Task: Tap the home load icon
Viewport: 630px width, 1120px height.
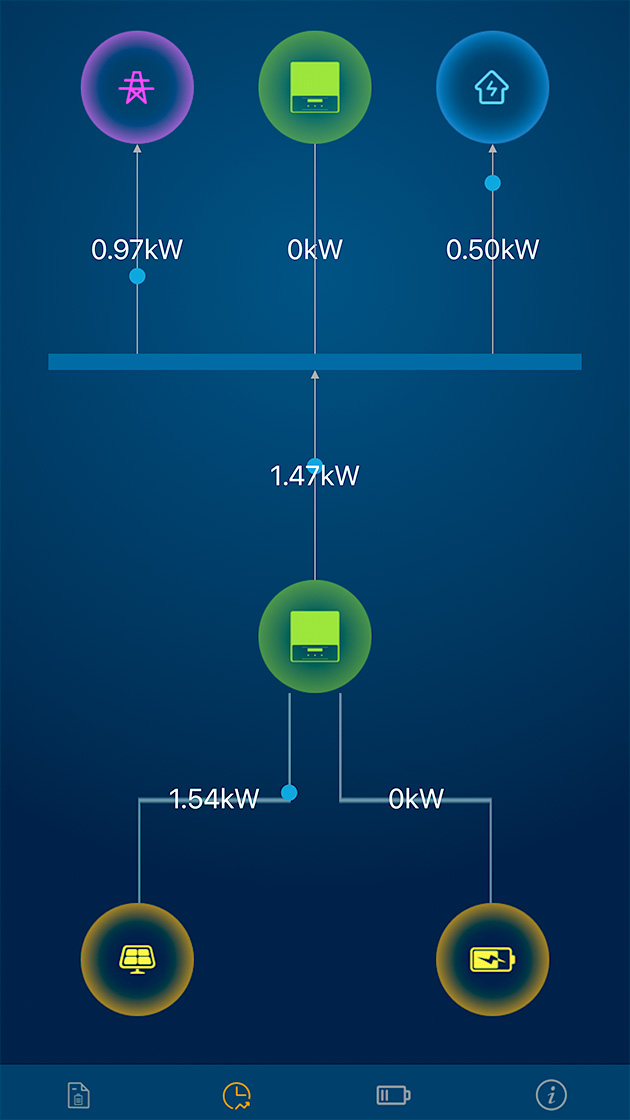Action: click(x=492, y=87)
